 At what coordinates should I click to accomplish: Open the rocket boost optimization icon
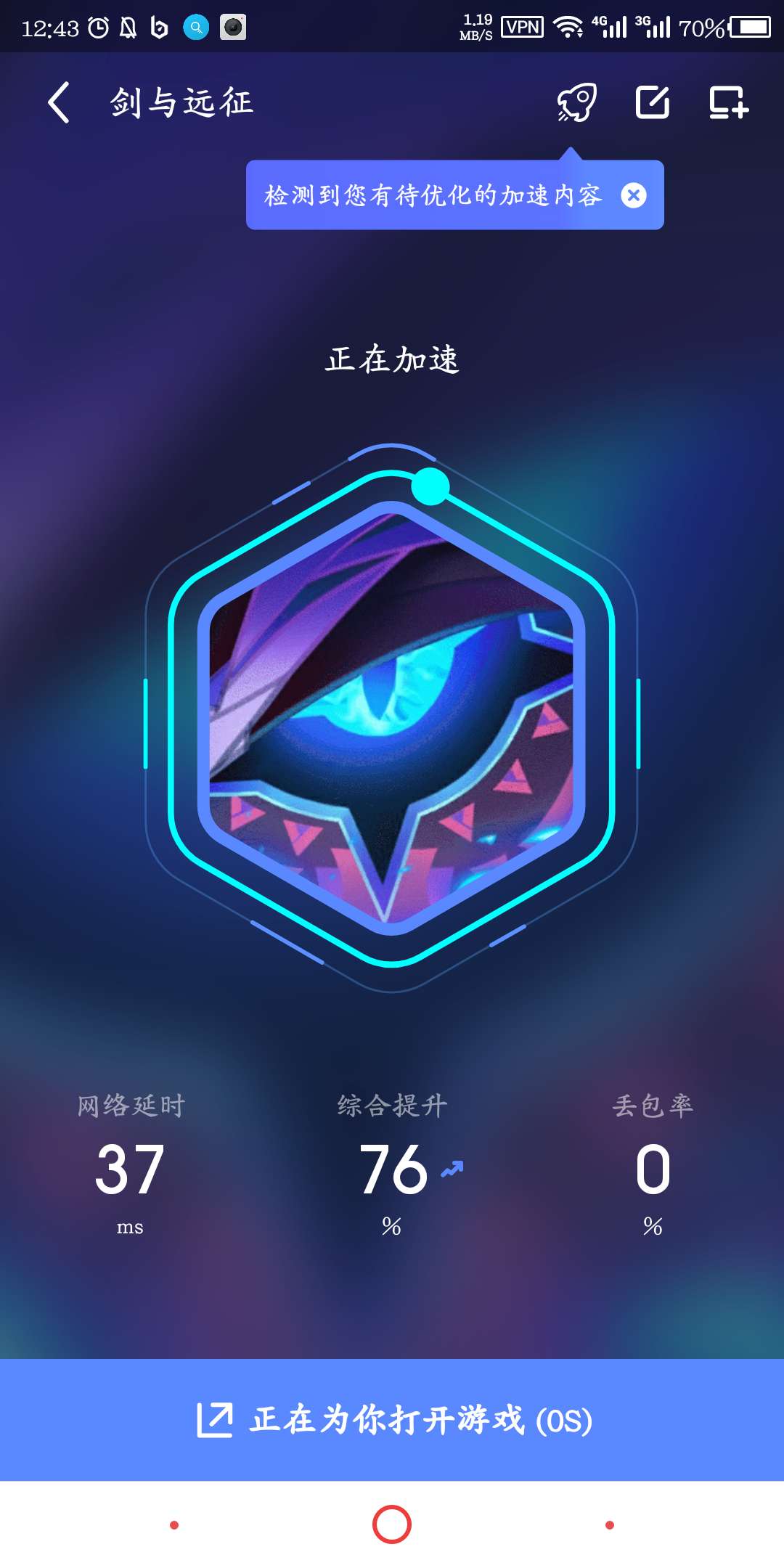(x=577, y=102)
